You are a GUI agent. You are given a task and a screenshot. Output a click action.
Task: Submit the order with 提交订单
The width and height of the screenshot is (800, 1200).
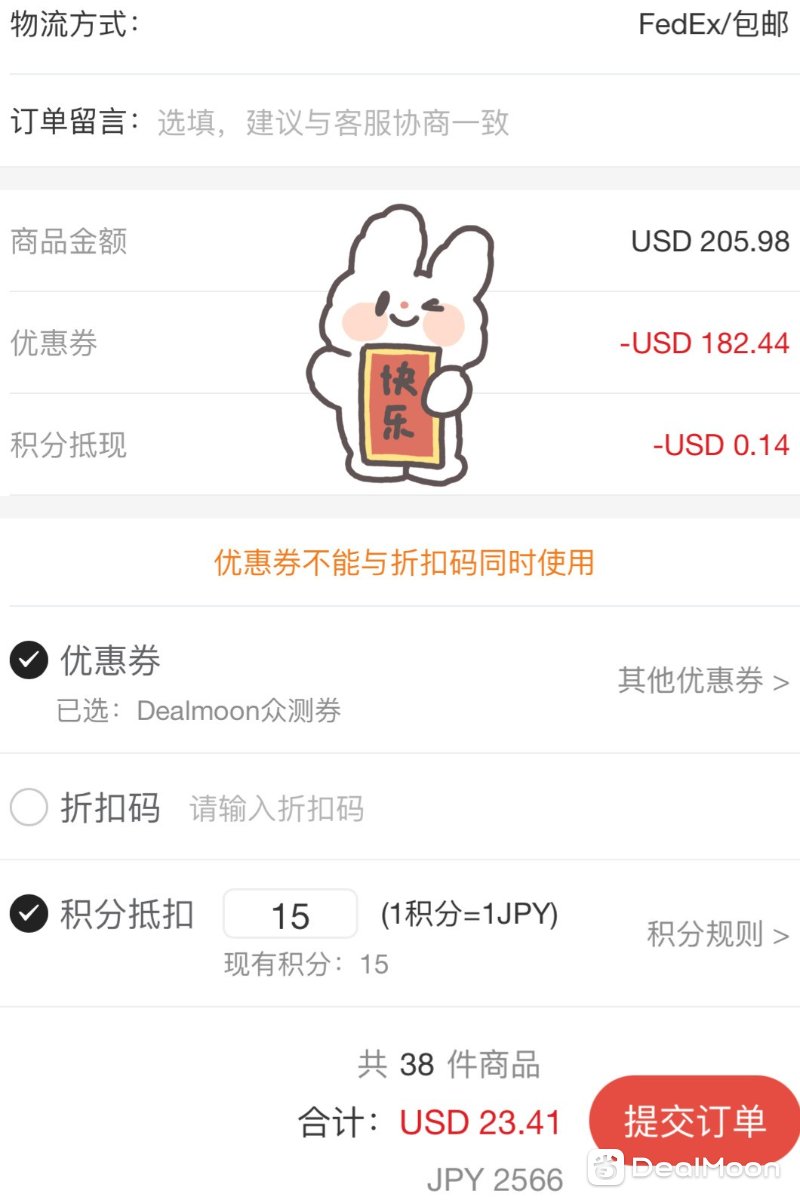[695, 1121]
